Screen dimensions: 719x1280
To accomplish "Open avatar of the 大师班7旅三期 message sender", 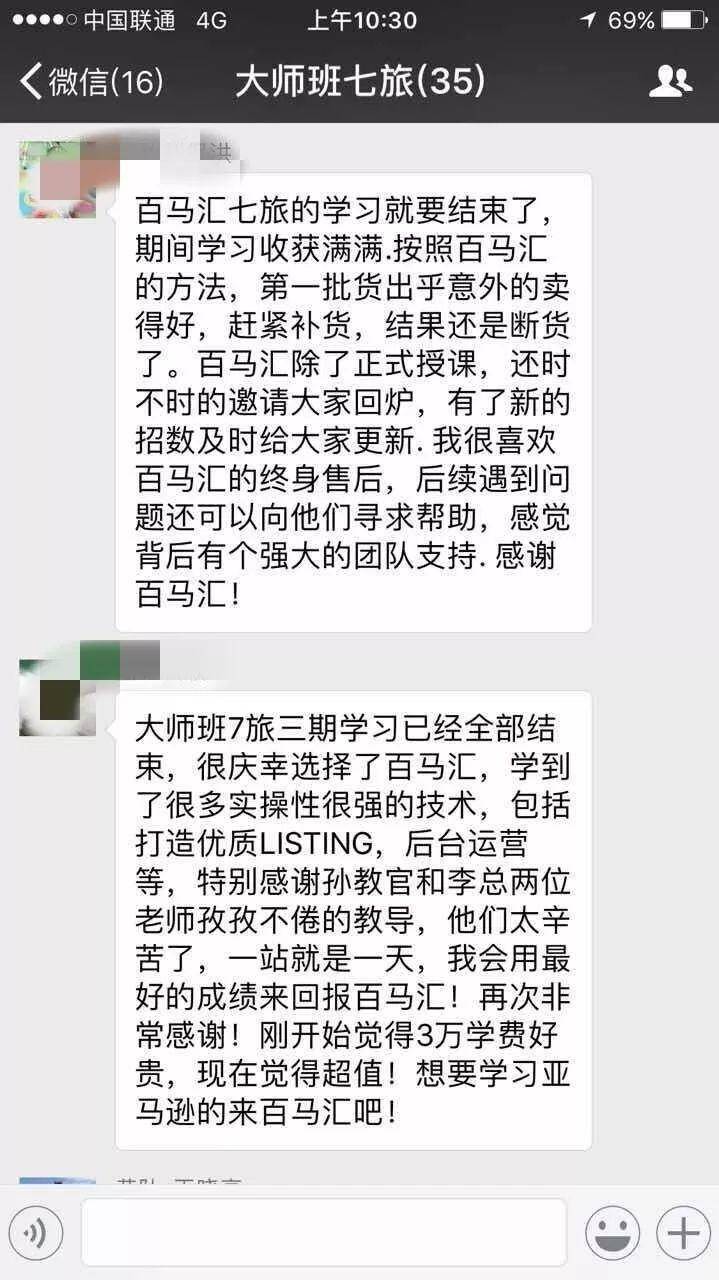I will point(57,697).
